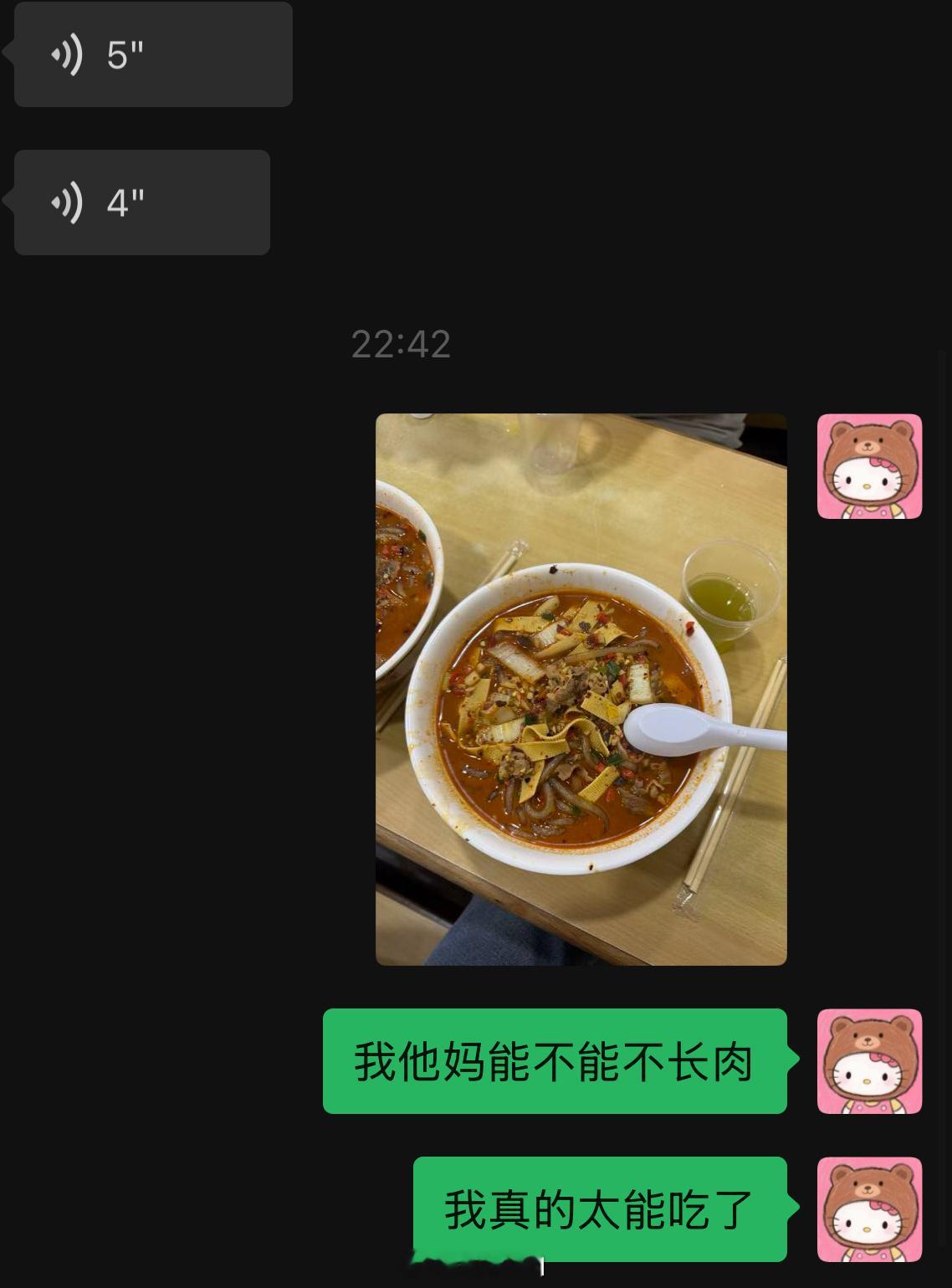Screen dimensions: 952x1288
Task: Tap the speaker icon on the second voice bubble
Action: point(69,202)
